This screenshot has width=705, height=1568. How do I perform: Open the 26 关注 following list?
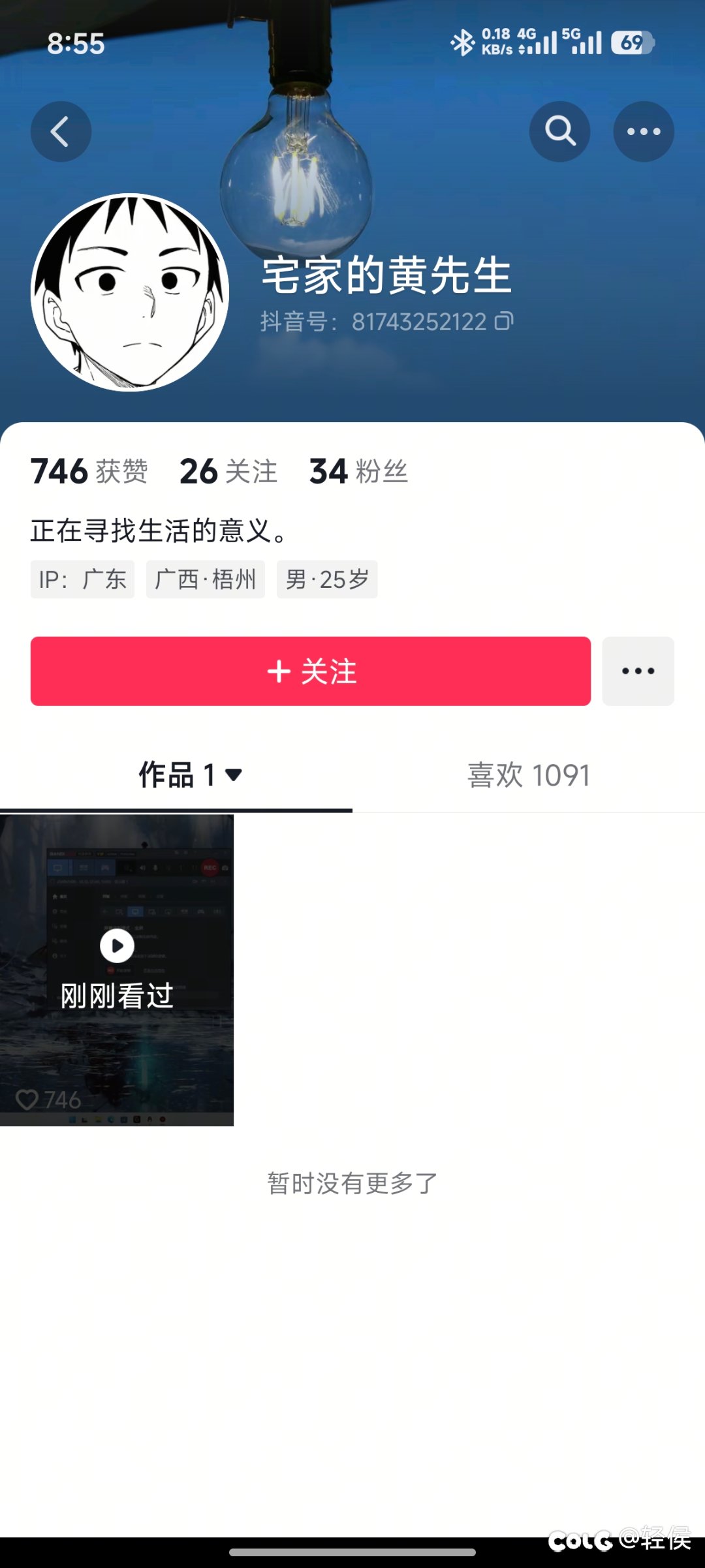pyautogui.click(x=228, y=471)
